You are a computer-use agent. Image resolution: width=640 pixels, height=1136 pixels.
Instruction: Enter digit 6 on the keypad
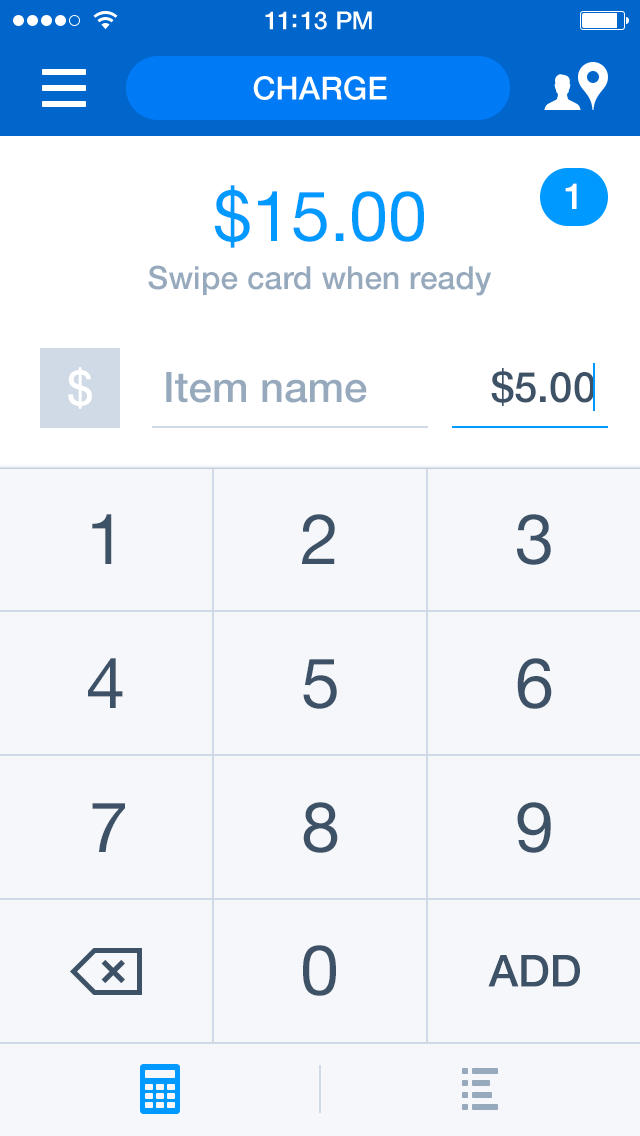(x=534, y=684)
